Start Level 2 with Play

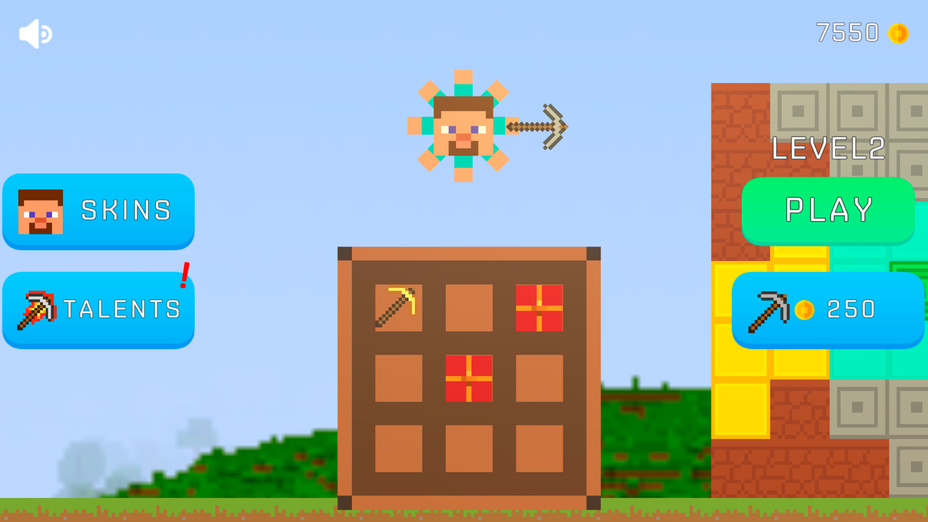[828, 210]
